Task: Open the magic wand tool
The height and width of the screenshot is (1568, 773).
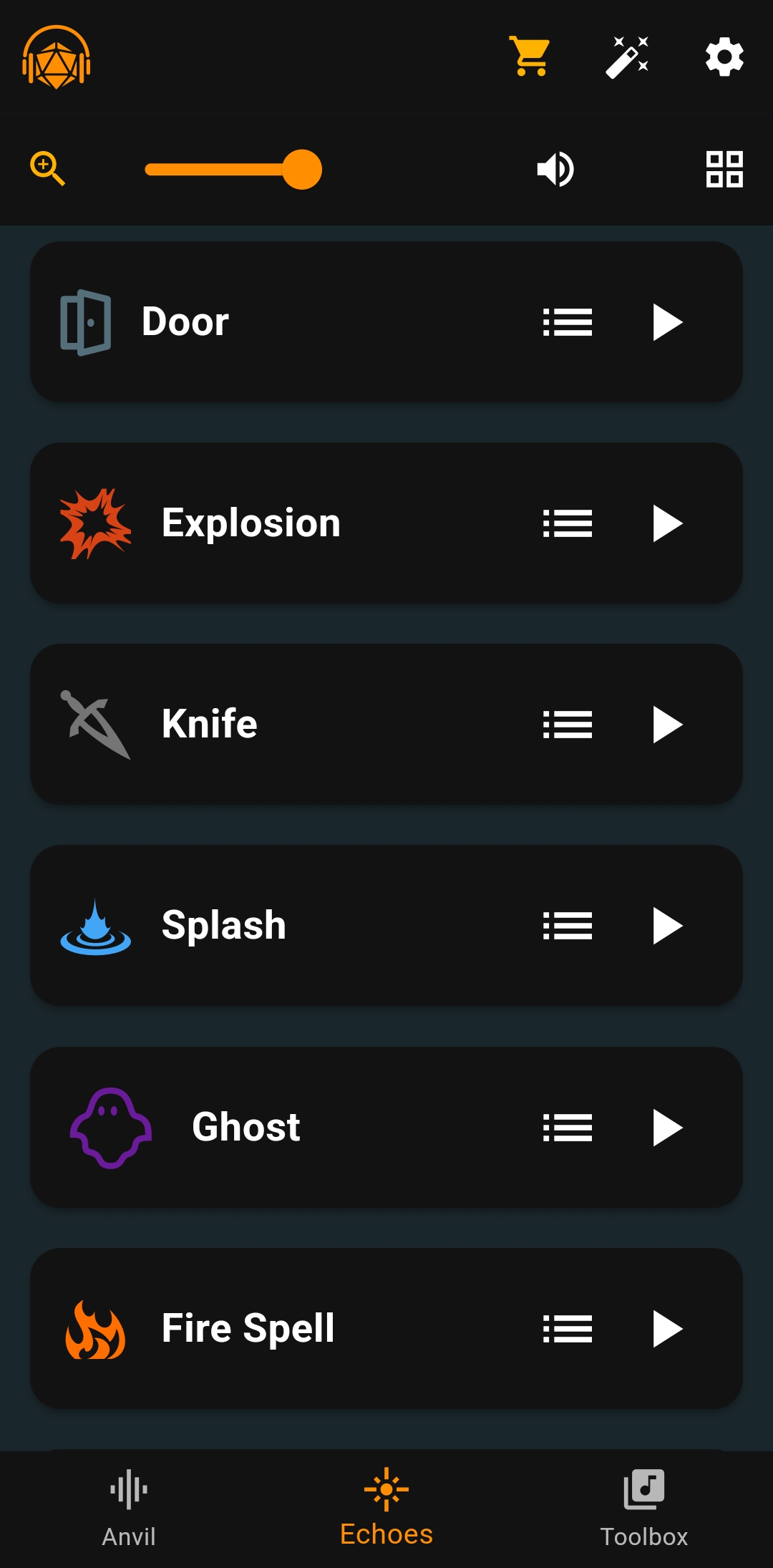Action: (628, 57)
